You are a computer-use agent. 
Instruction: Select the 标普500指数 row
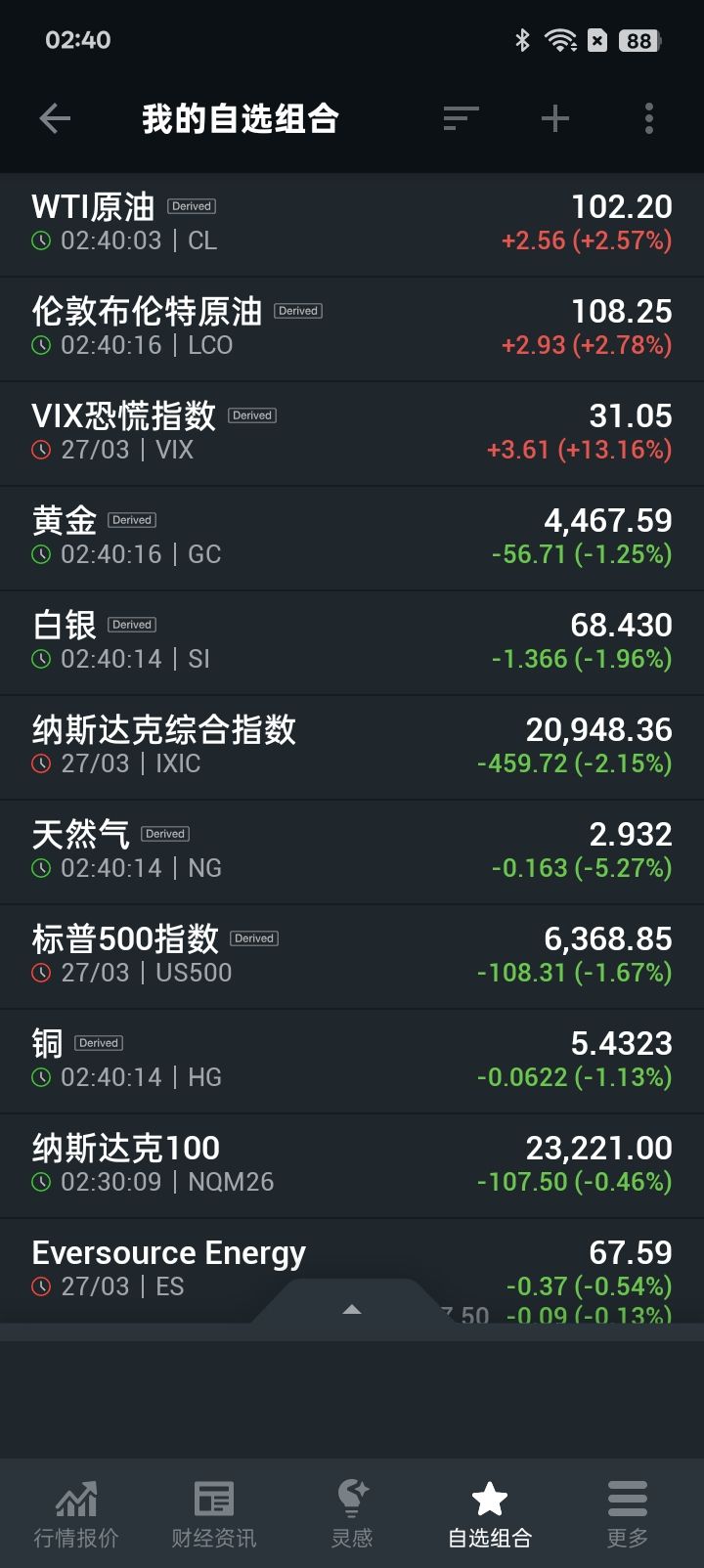[352, 956]
